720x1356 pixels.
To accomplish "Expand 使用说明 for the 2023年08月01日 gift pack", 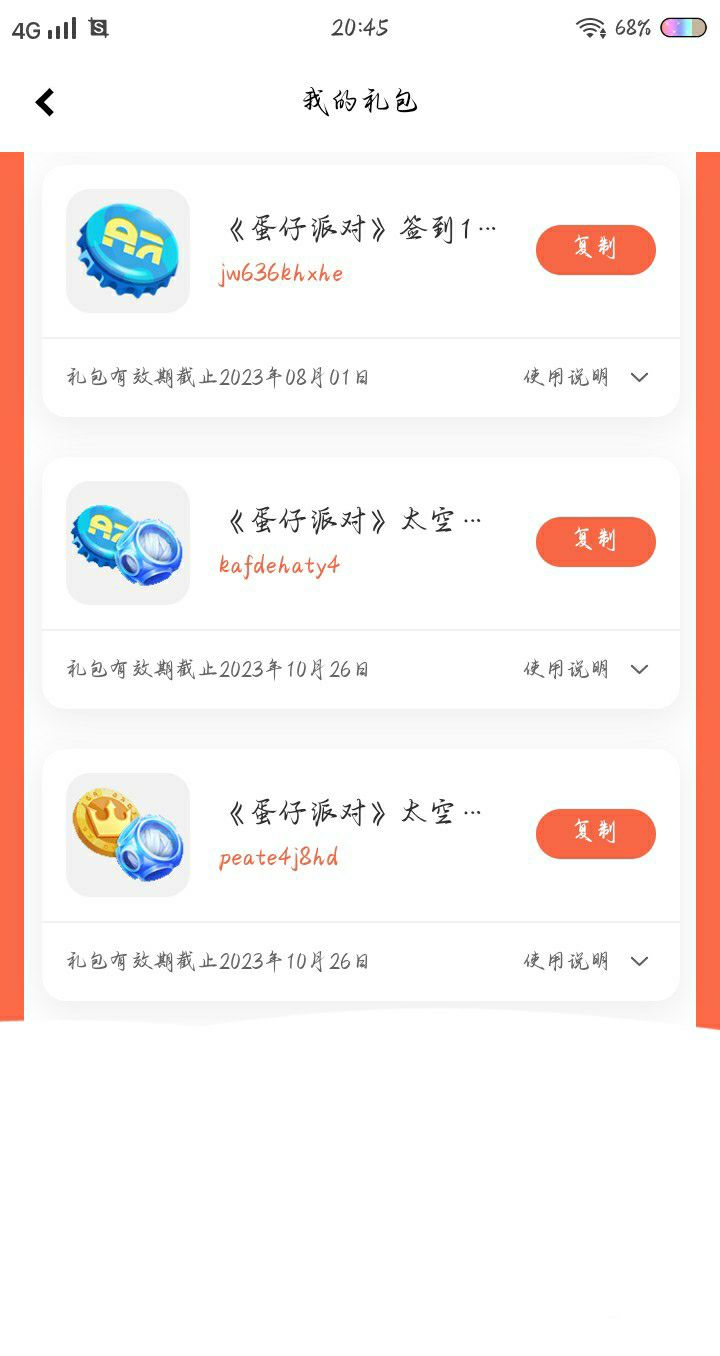I will click(586, 377).
